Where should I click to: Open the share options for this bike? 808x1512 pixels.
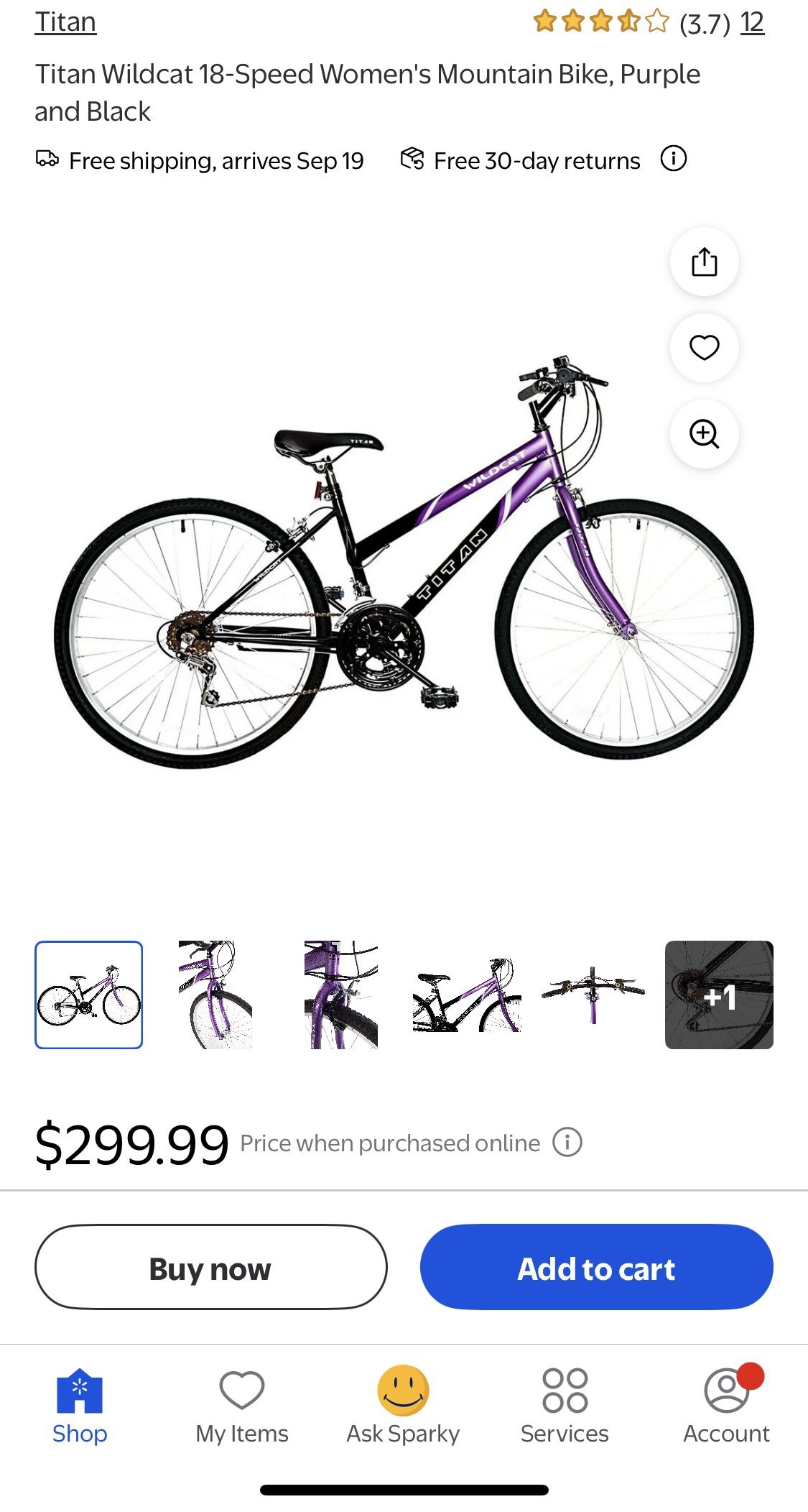click(x=705, y=262)
